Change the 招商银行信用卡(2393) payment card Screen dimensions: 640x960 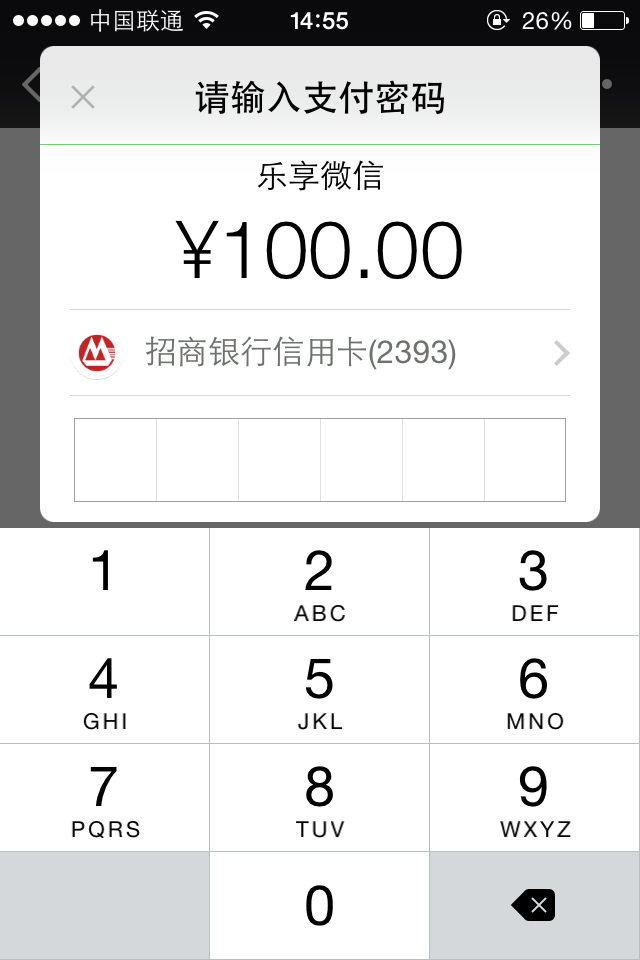coord(320,353)
